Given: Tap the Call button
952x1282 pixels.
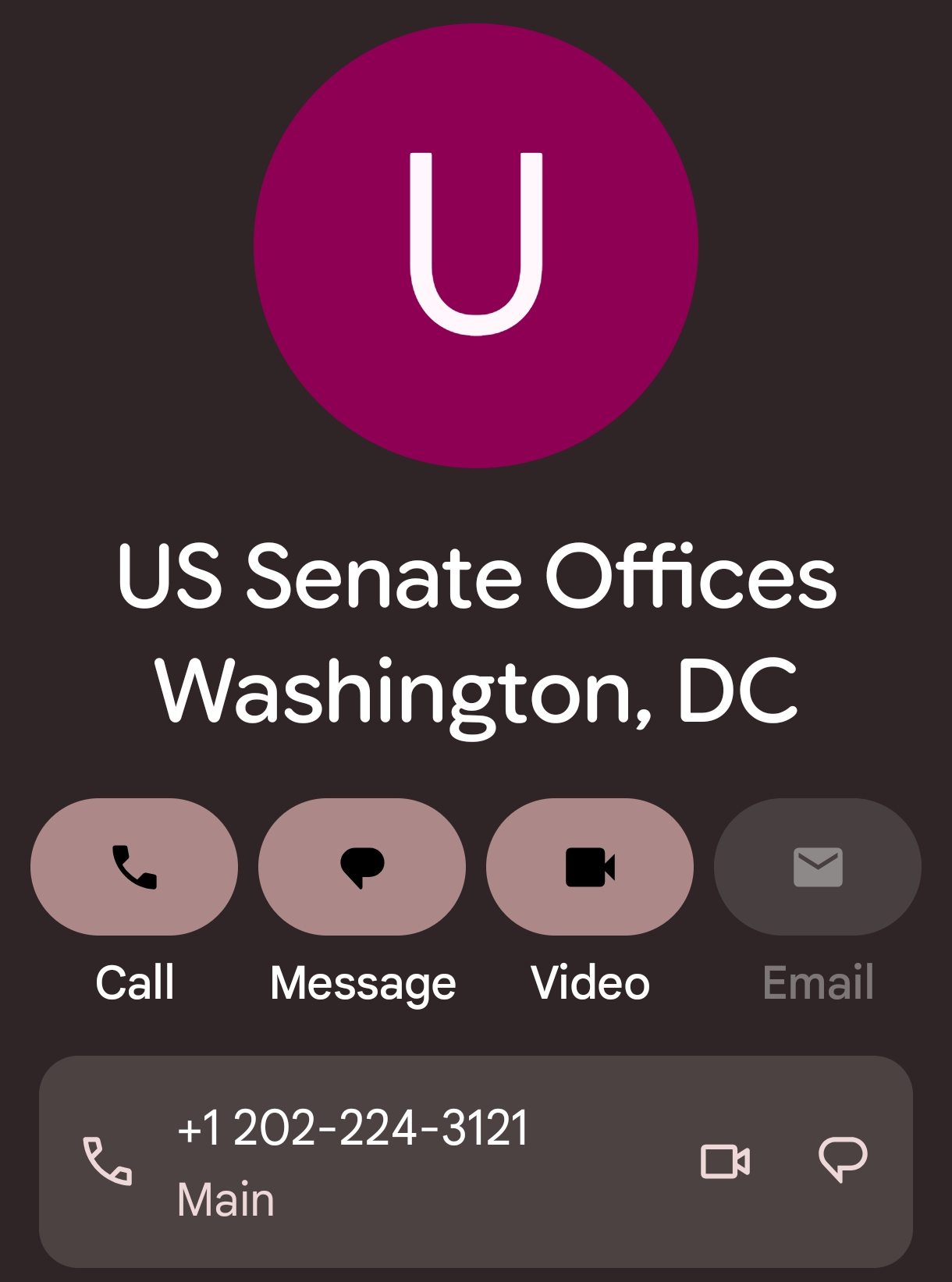Looking at the screenshot, I should pos(134,867).
